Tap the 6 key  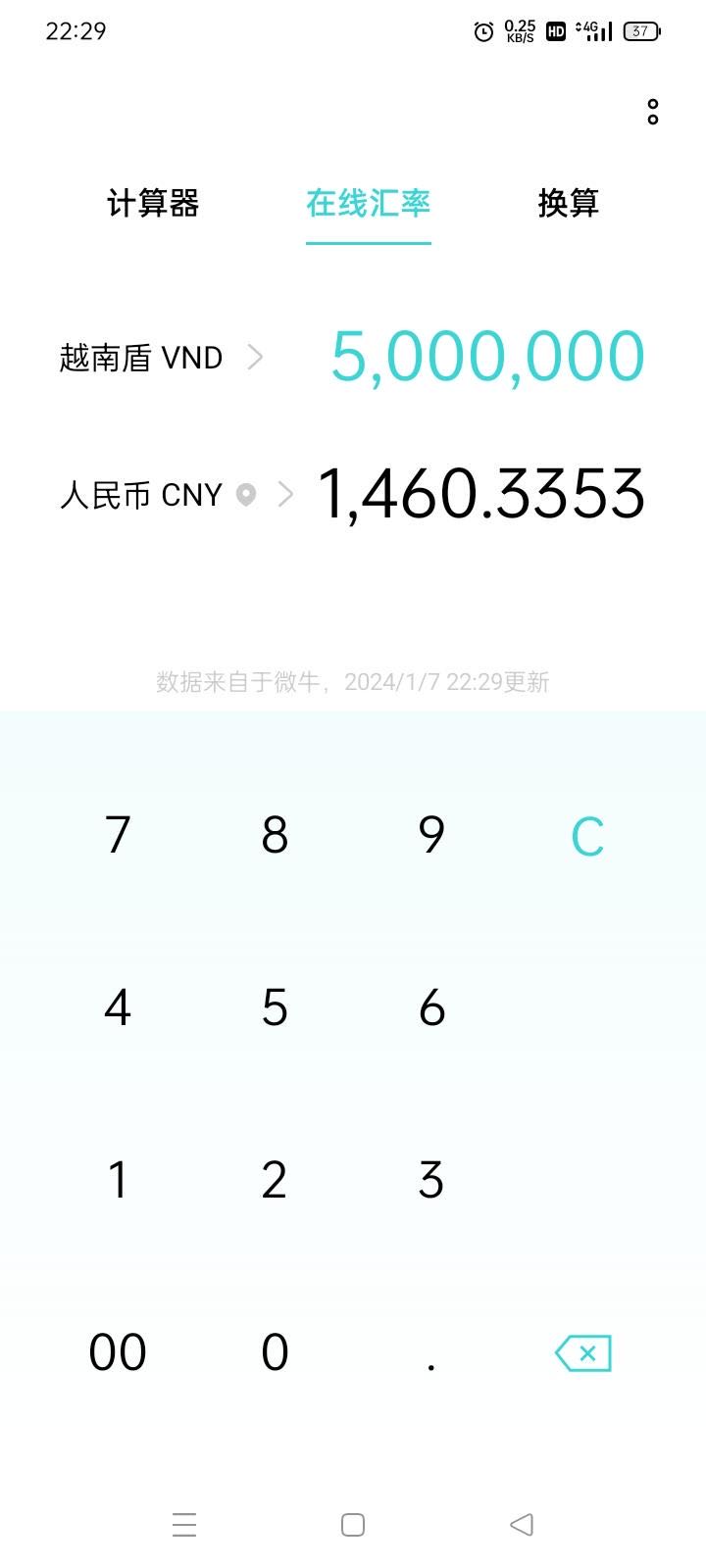click(x=431, y=1007)
